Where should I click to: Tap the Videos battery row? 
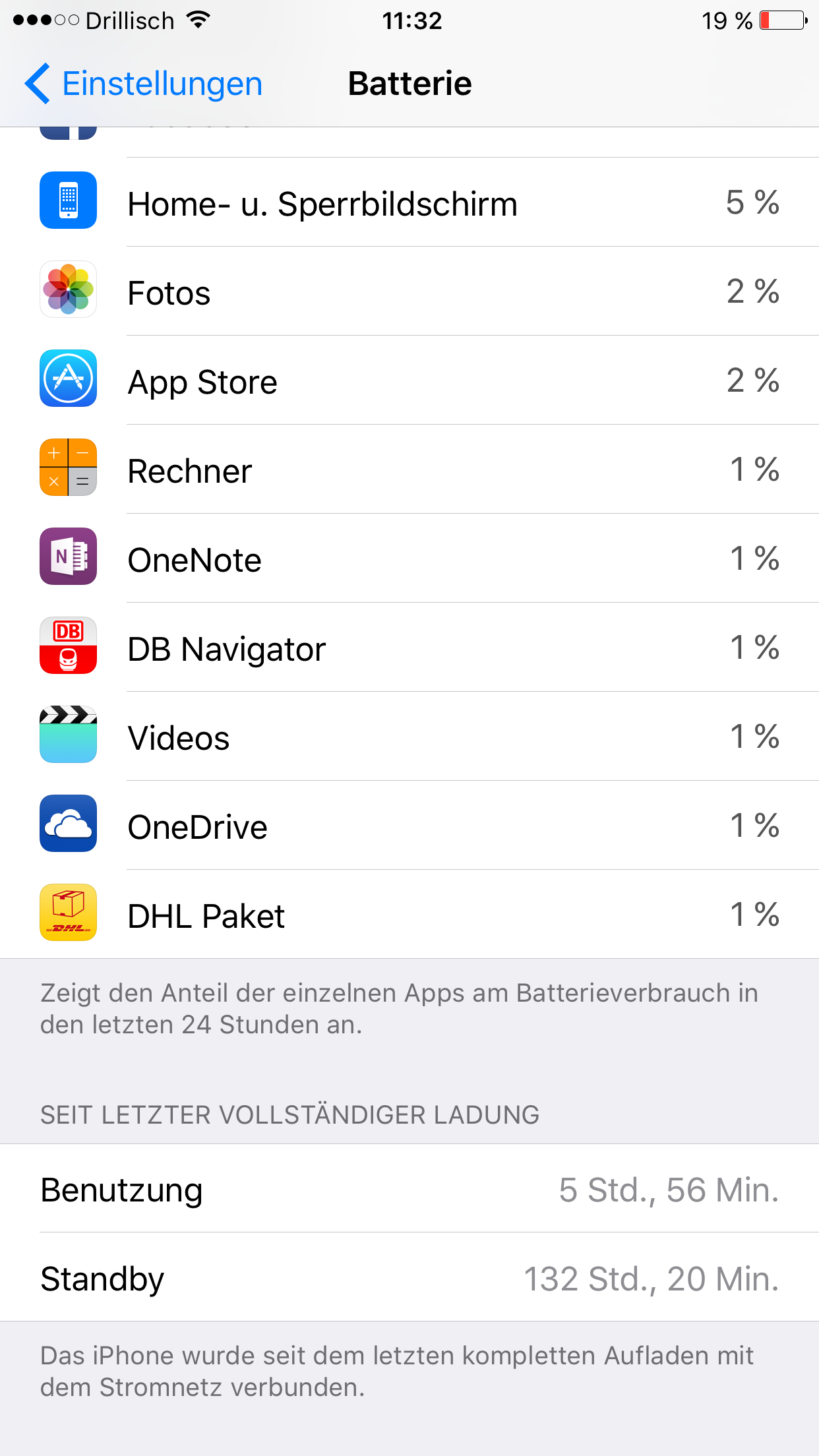(x=409, y=737)
